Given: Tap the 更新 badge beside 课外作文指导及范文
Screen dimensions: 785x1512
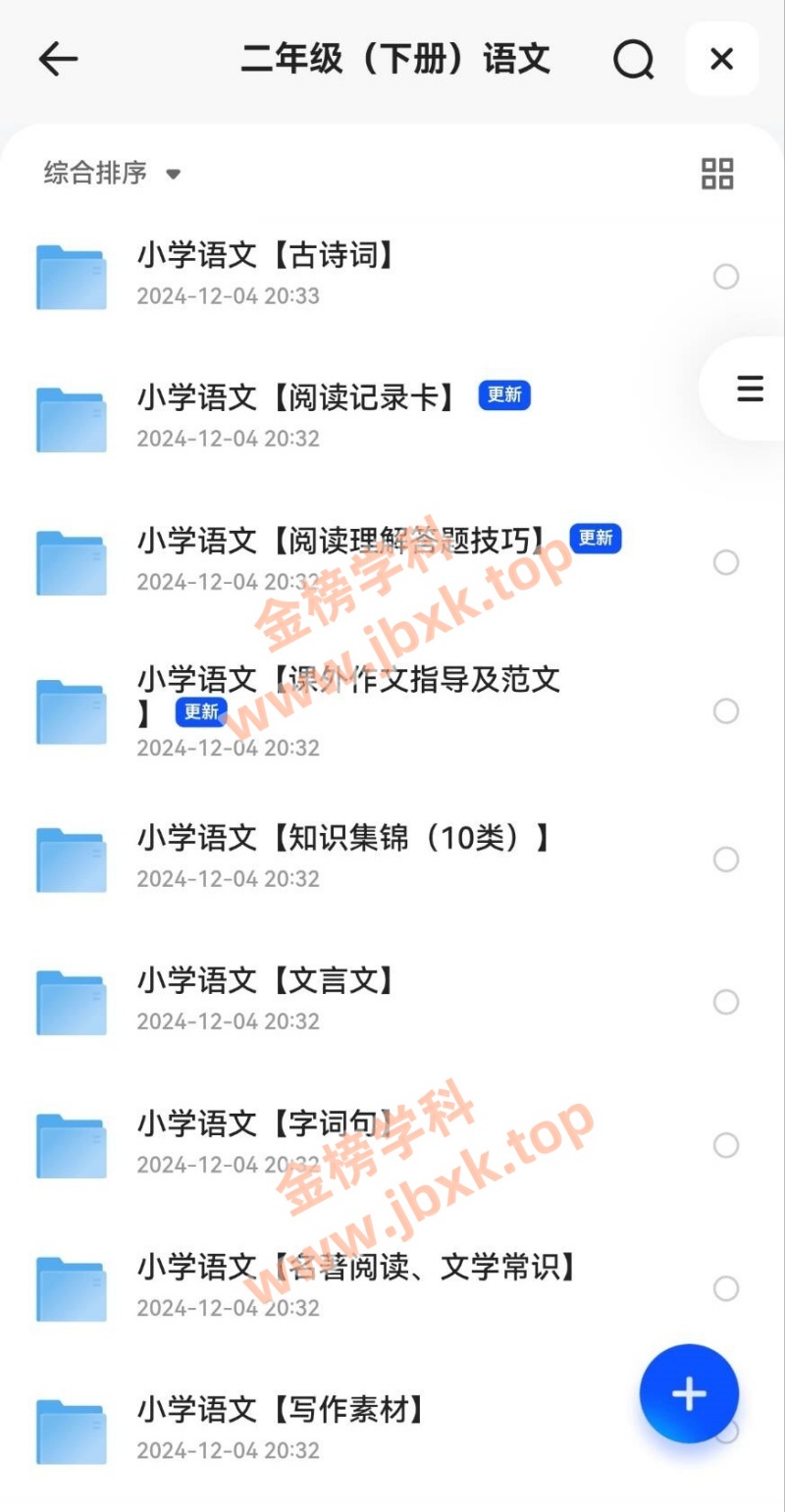Looking at the screenshot, I should (200, 710).
